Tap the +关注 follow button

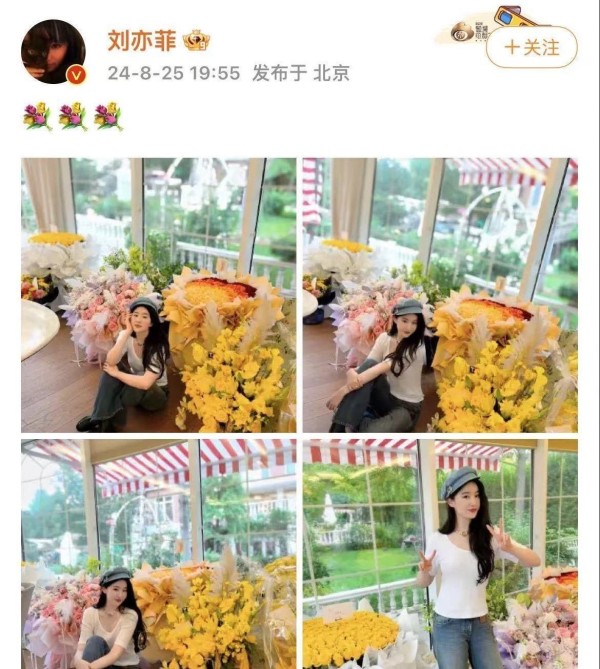tap(531, 47)
